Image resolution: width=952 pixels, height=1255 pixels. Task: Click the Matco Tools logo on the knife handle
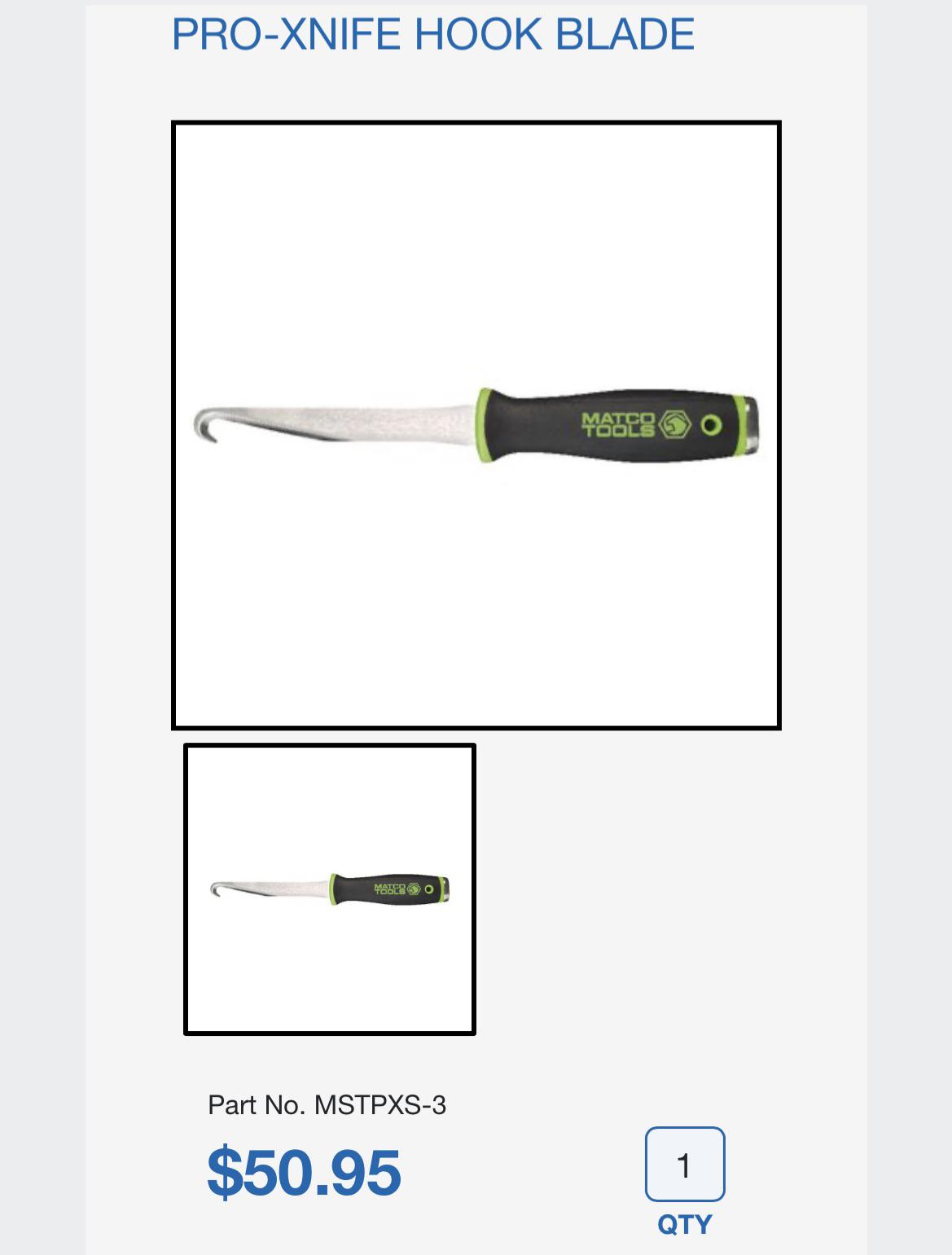(x=621, y=425)
